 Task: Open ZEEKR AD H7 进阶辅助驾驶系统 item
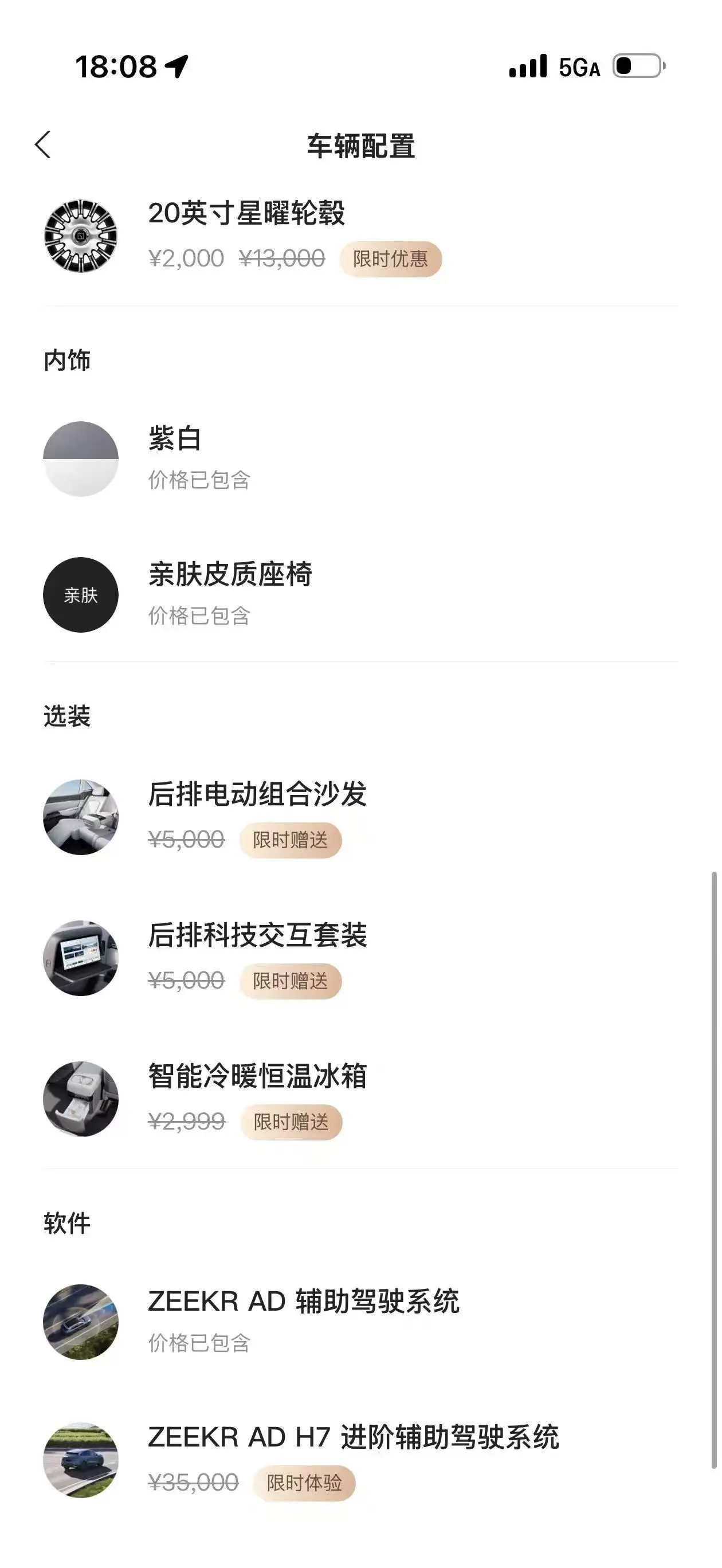(x=361, y=1460)
